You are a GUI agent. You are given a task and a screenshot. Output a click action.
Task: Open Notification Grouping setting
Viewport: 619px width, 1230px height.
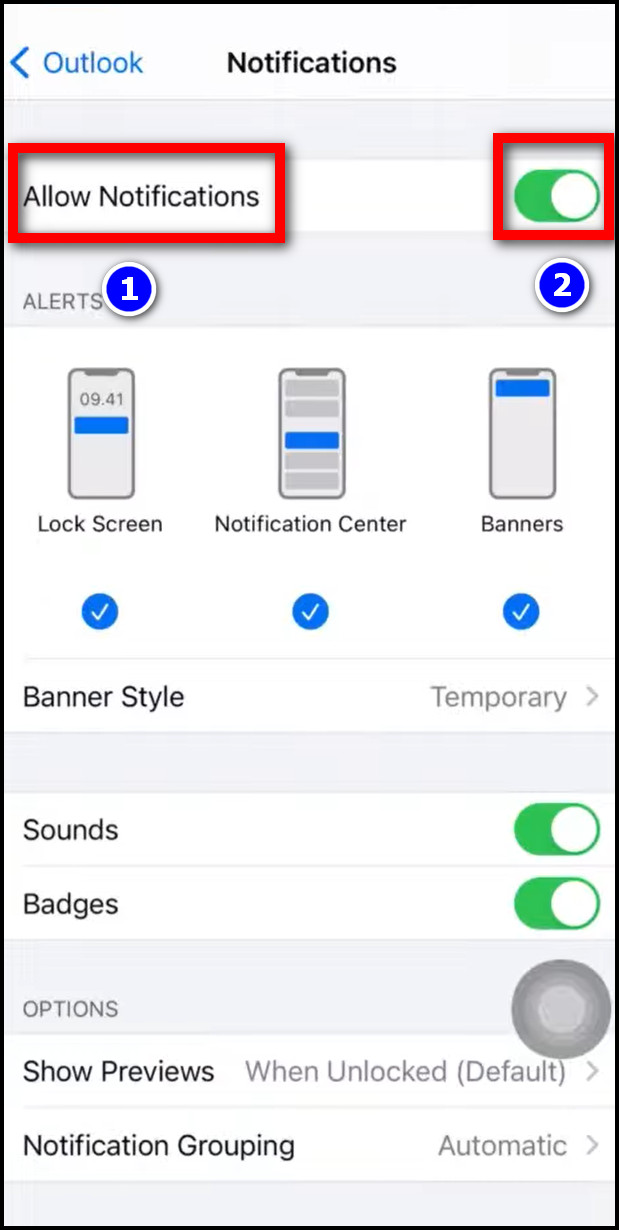click(x=310, y=1146)
